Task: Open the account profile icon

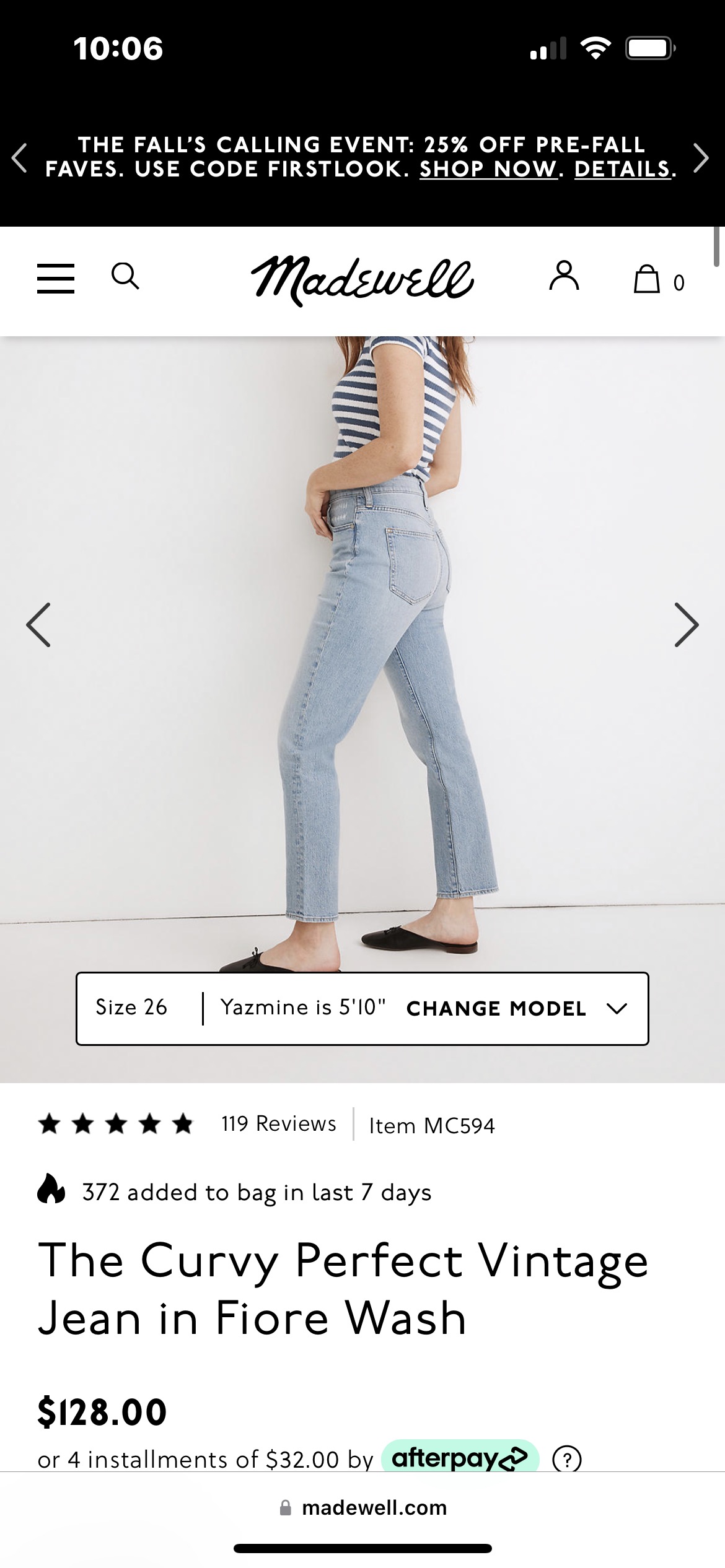Action: pos(564,277)
